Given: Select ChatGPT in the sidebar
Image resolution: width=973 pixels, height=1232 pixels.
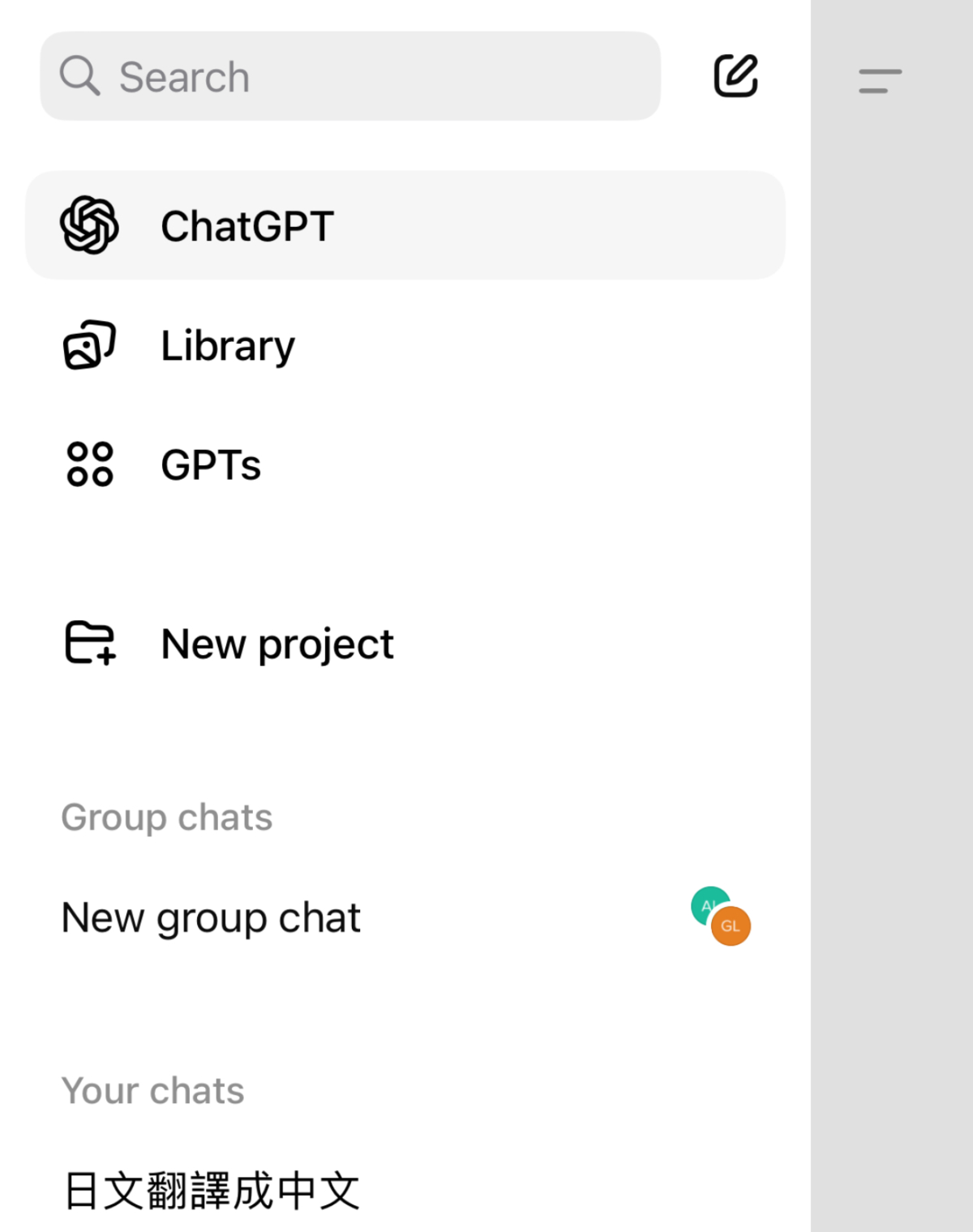Looking at the screenshot, I should point(405,225).
